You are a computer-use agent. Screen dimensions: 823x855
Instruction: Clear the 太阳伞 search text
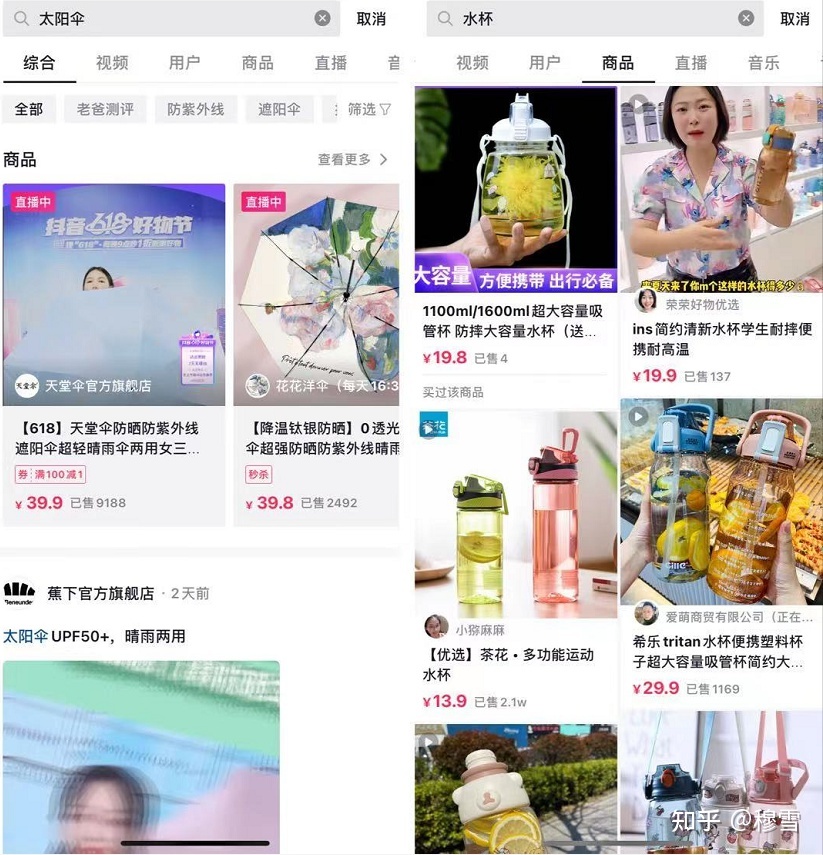coord(322,18)
